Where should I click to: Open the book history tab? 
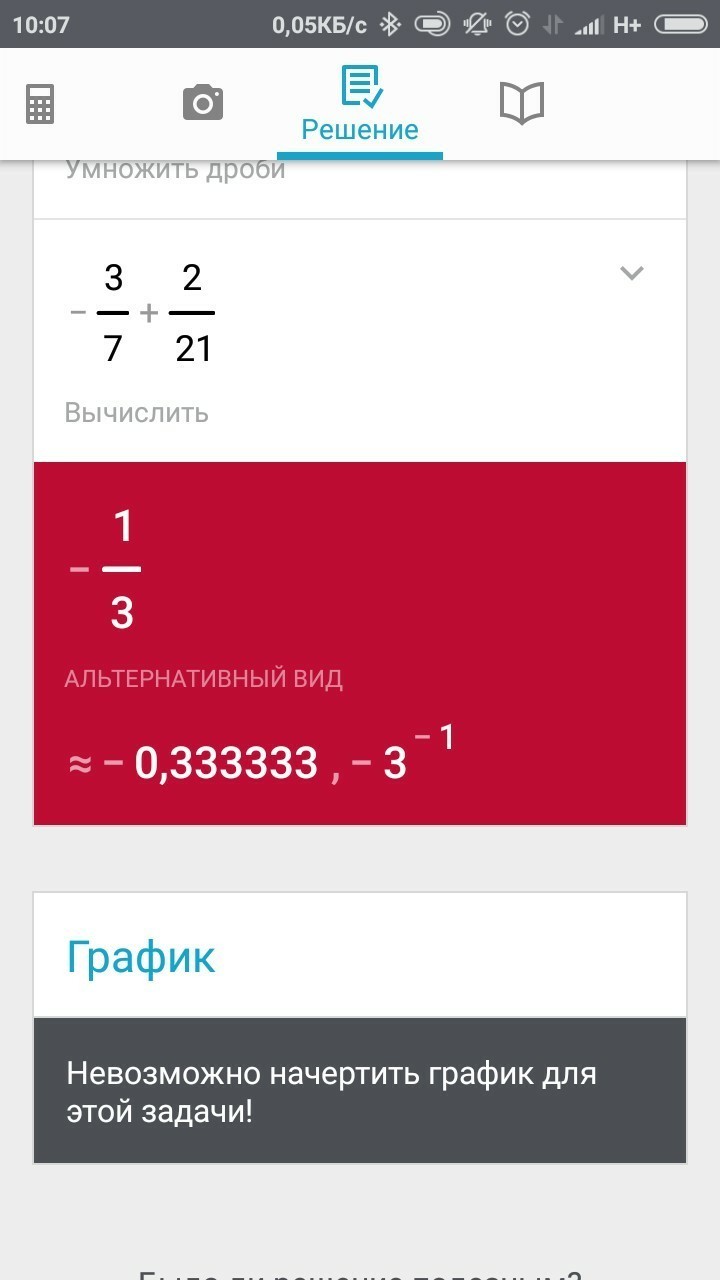tap(522, 103)
